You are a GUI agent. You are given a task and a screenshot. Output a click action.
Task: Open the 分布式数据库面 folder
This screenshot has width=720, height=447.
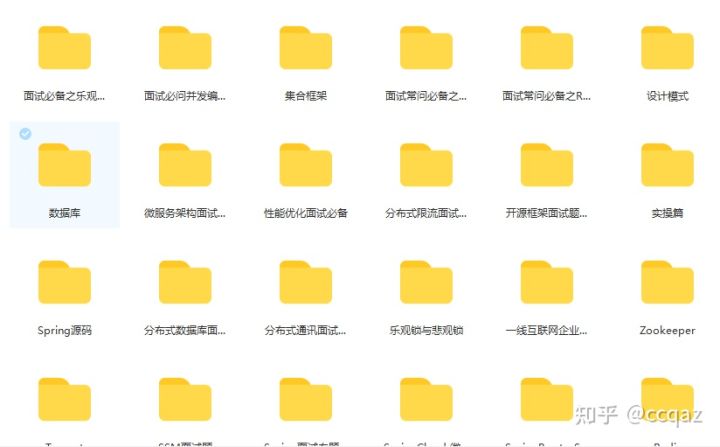[185, 282]
